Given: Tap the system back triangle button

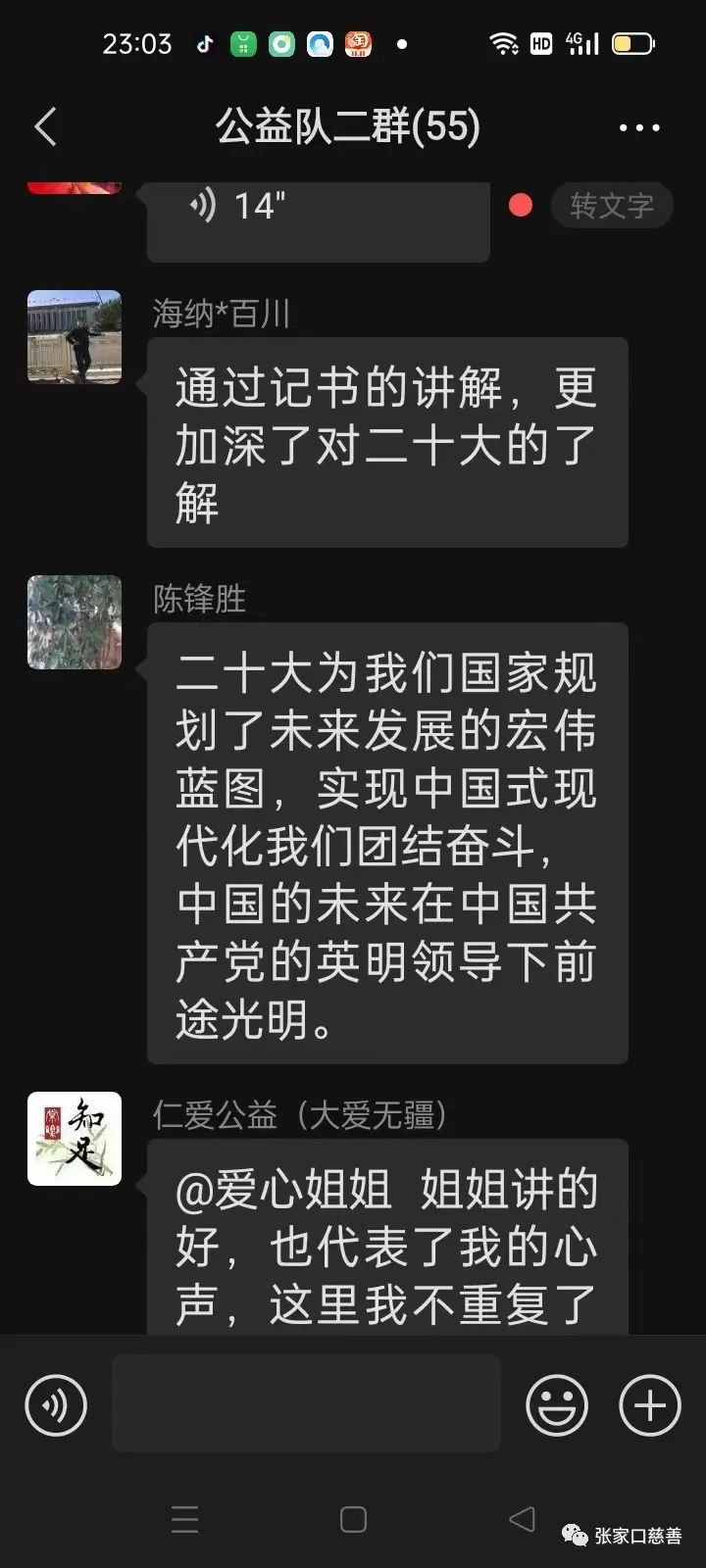Looking at the screenshot, I should [523, 1519].
